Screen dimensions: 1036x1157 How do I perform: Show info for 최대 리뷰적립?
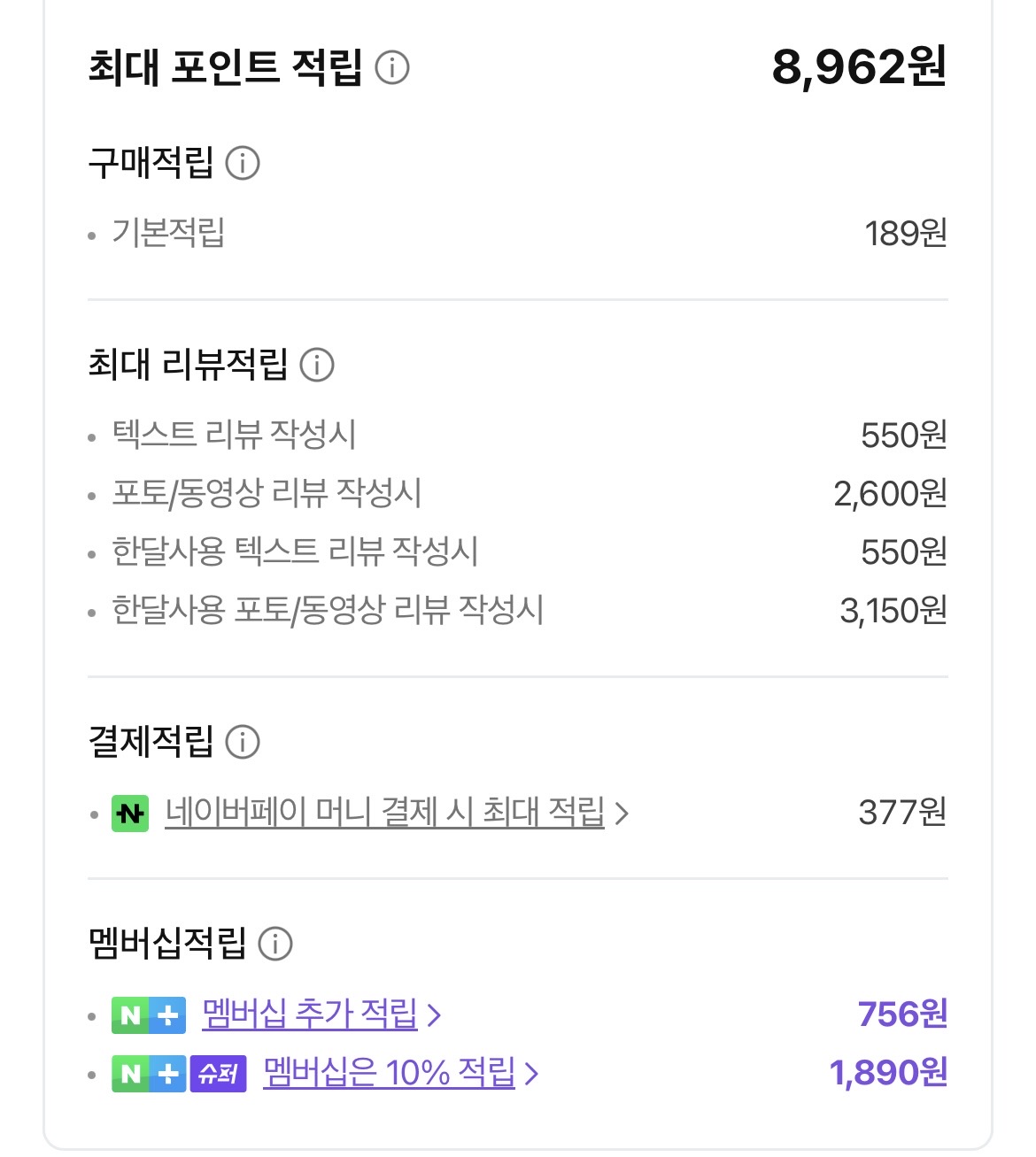[x=317, y=365]
